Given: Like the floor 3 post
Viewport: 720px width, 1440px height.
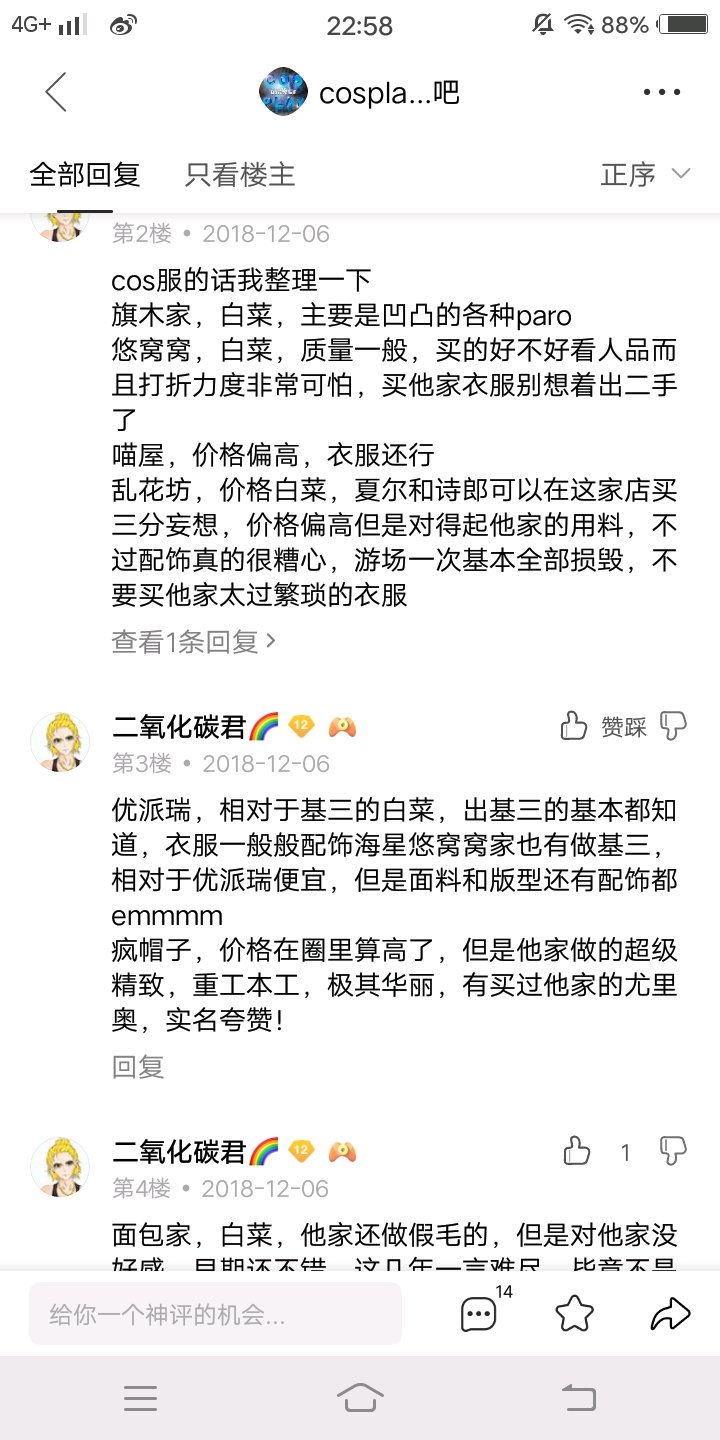Looking at the screenshot, I should (x=574, y=726).
